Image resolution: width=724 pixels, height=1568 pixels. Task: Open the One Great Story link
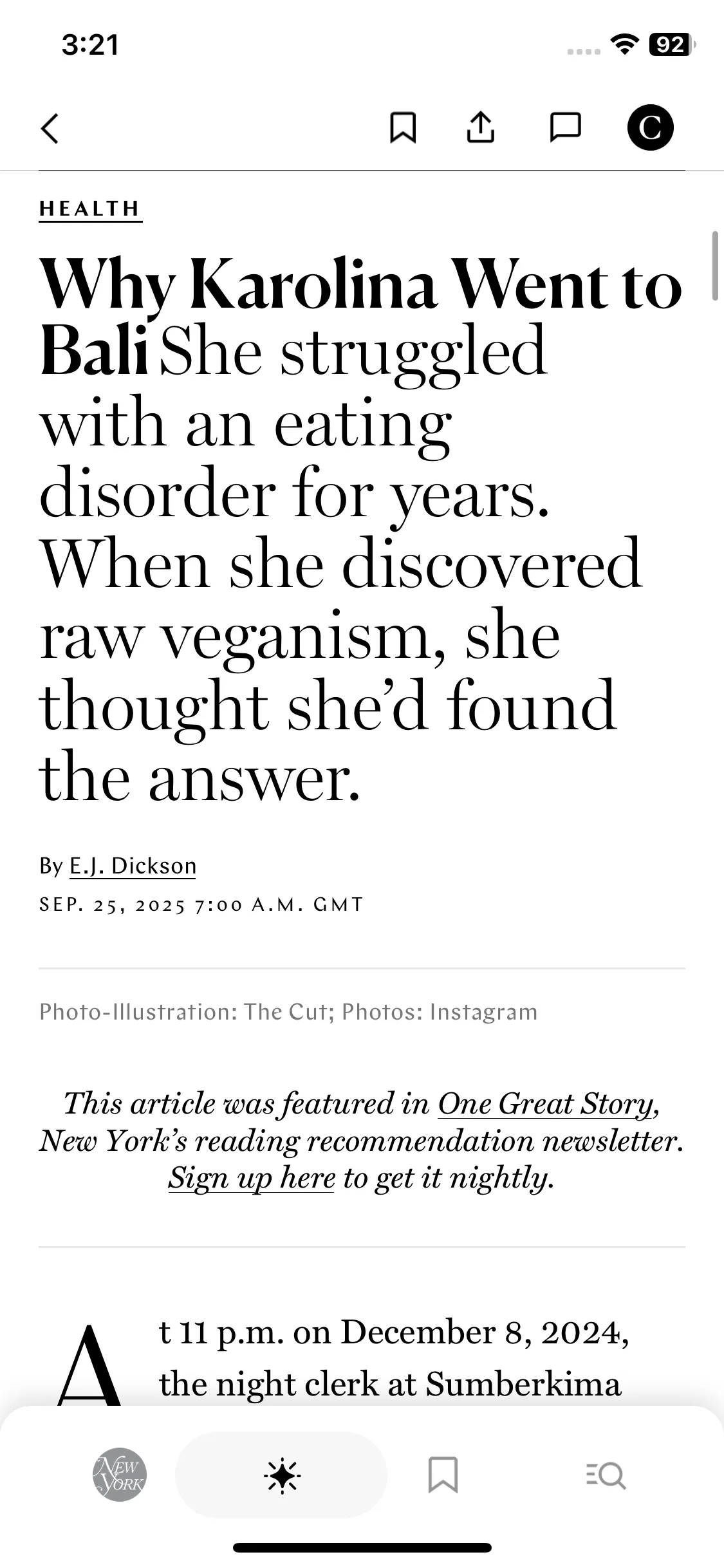tap(547, 1103)
